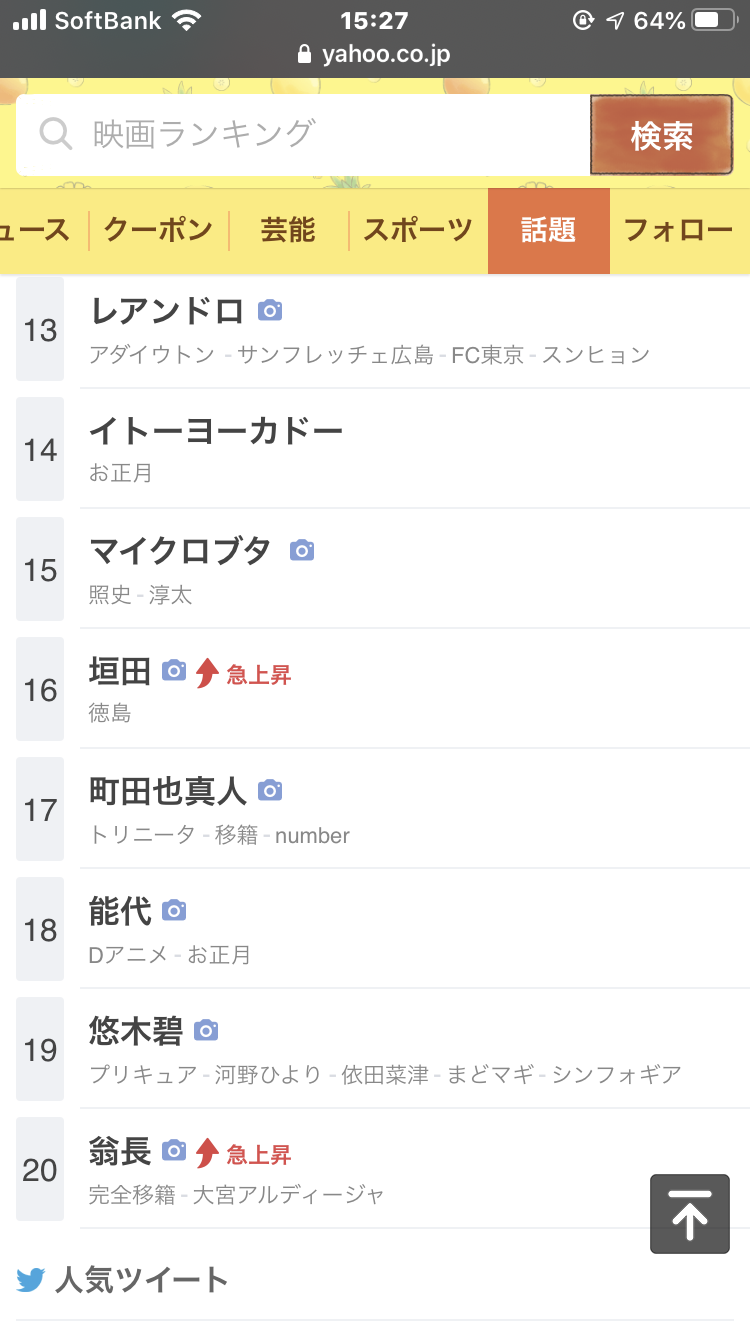Switch to the フォロー tab

tap(680, 230)
